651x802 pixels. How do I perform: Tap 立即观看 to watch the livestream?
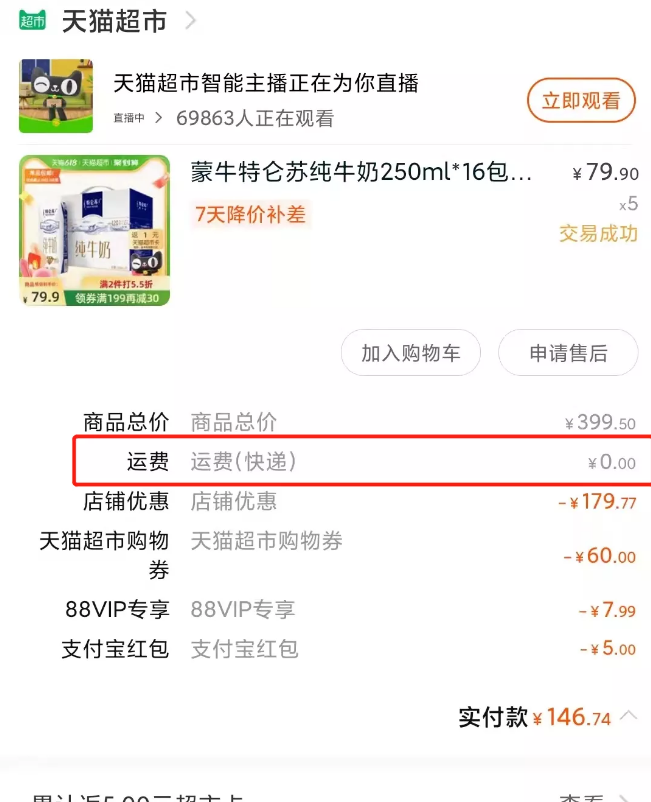(x=581, y=100)
